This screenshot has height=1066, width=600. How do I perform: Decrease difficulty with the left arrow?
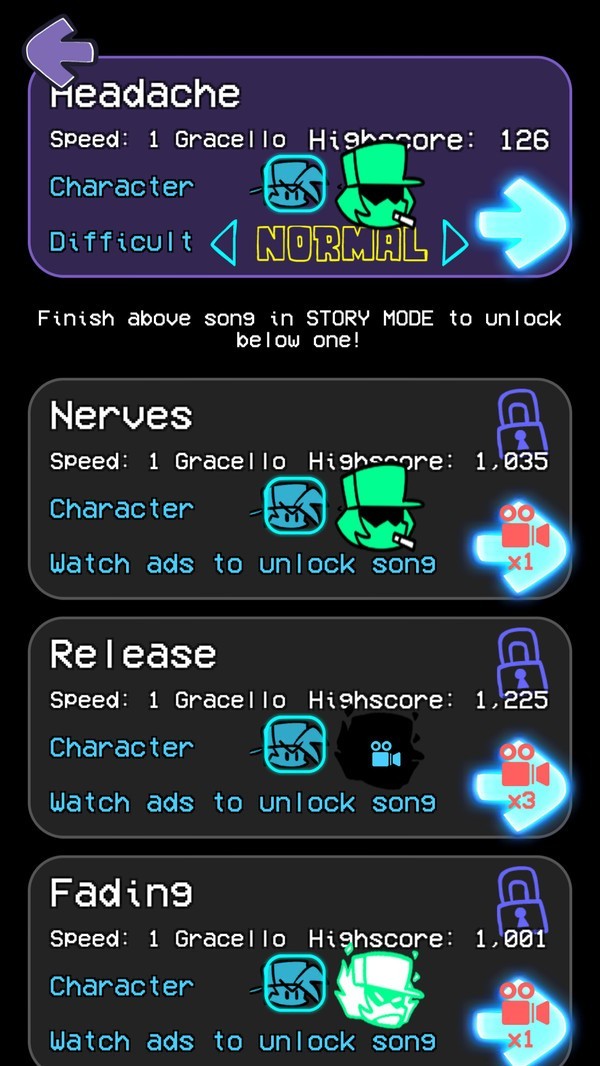(x=224, y=242)
